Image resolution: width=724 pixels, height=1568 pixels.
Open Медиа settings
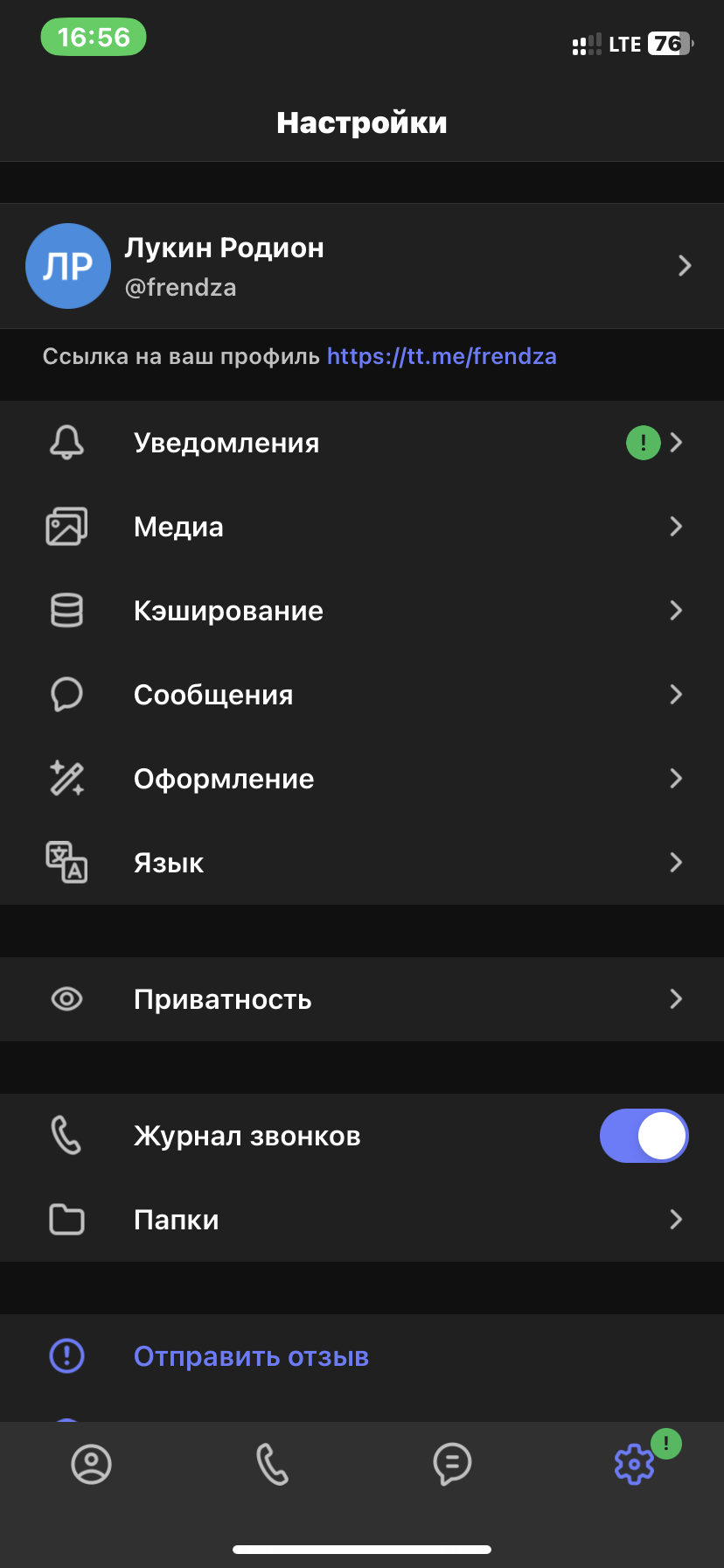click(362, 527)
